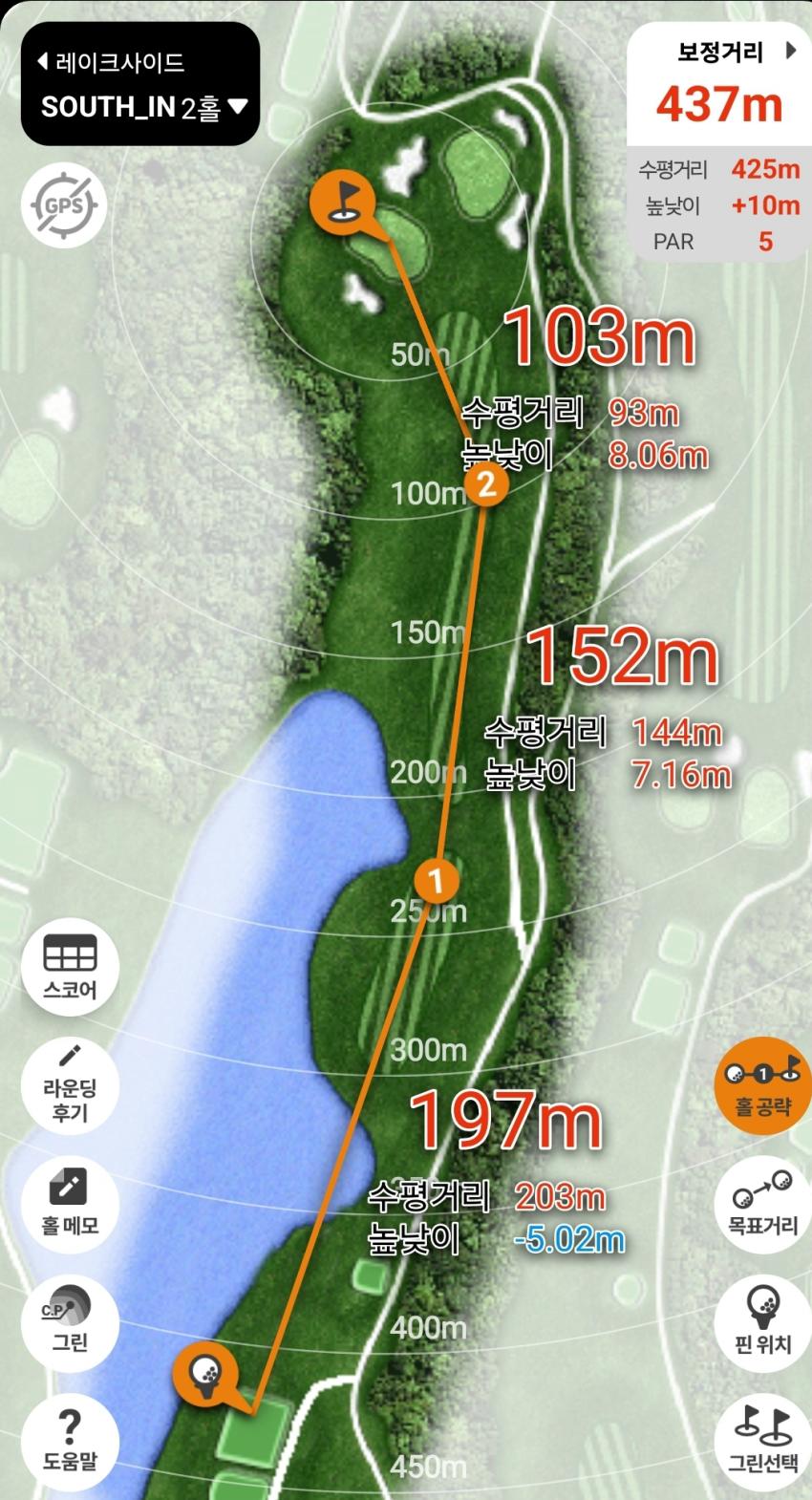The height and width of the screenshot is (1500, 812).
Task: Open 그린선택 green selection
Action: pos(762,1441)
